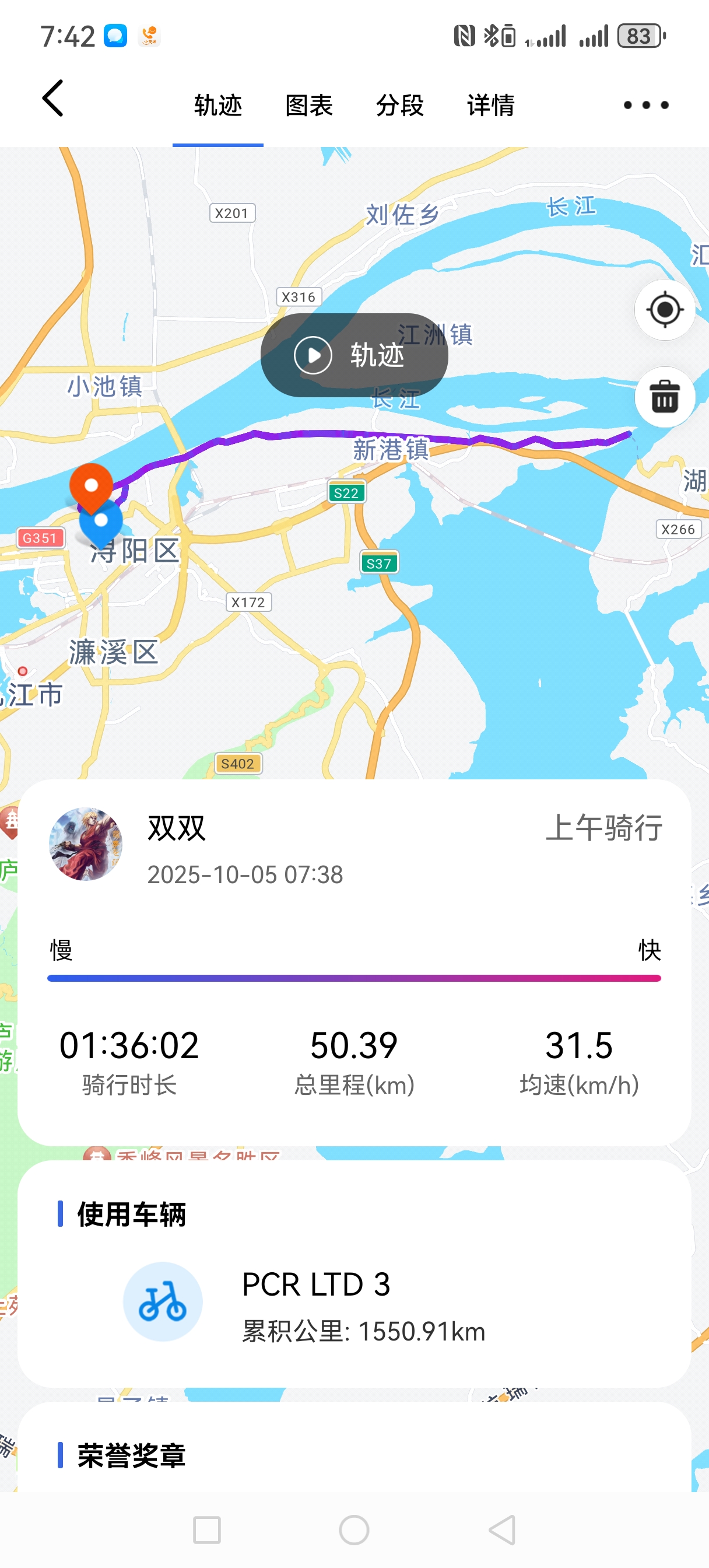The image size is (709, 1568).
Task: Play the 轨迹 route animation
Action: [x=353, y=355]
